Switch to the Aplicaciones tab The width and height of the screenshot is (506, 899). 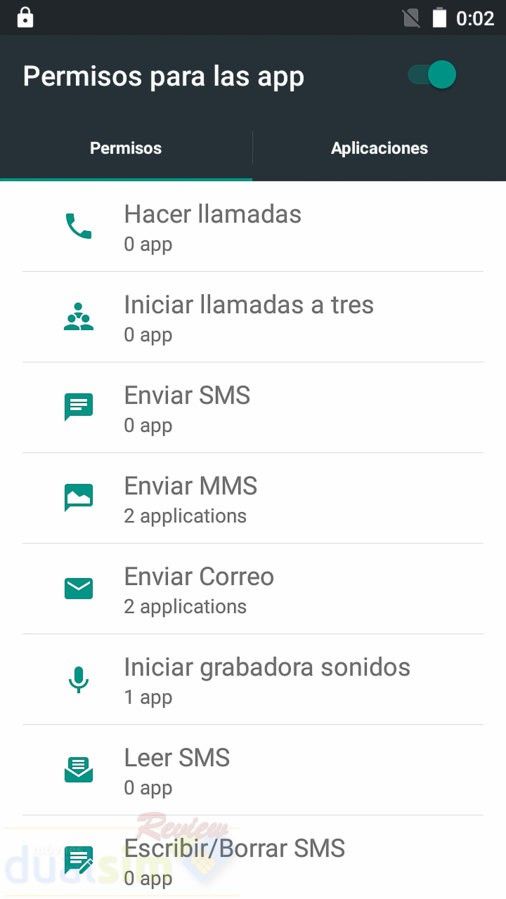(x=379, y=148)
